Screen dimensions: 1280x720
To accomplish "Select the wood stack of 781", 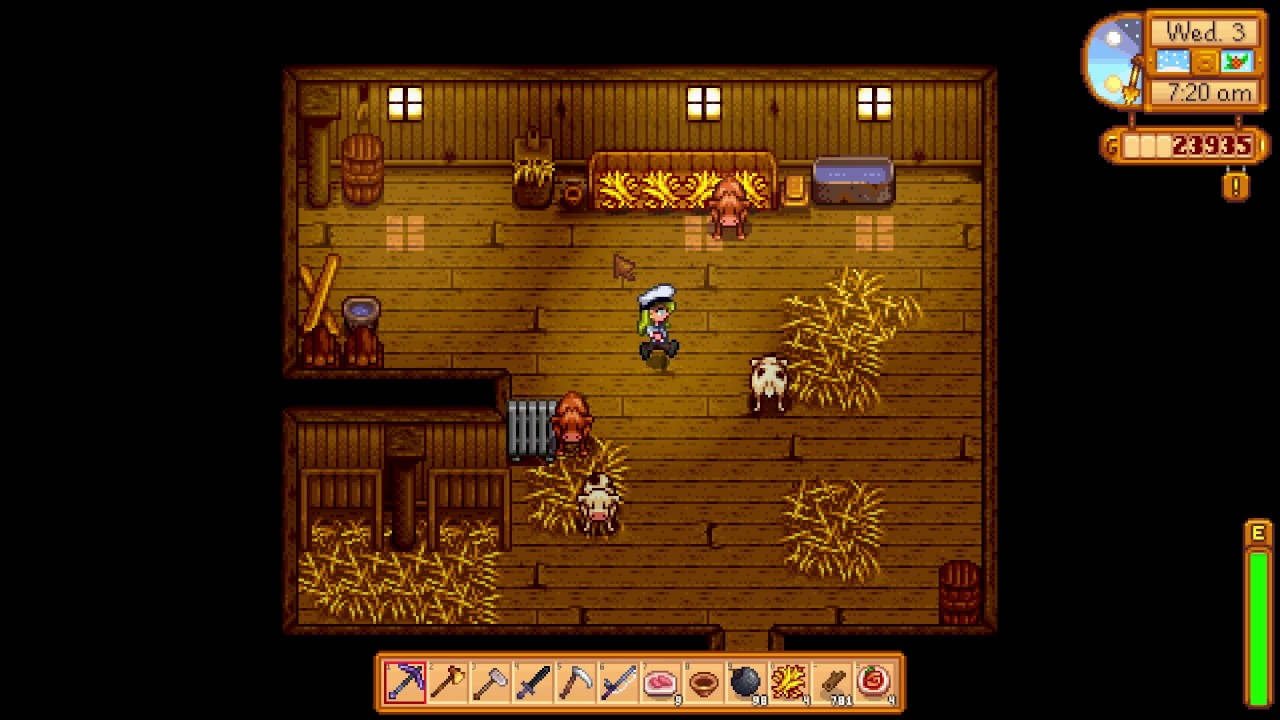I will [832, 683].
